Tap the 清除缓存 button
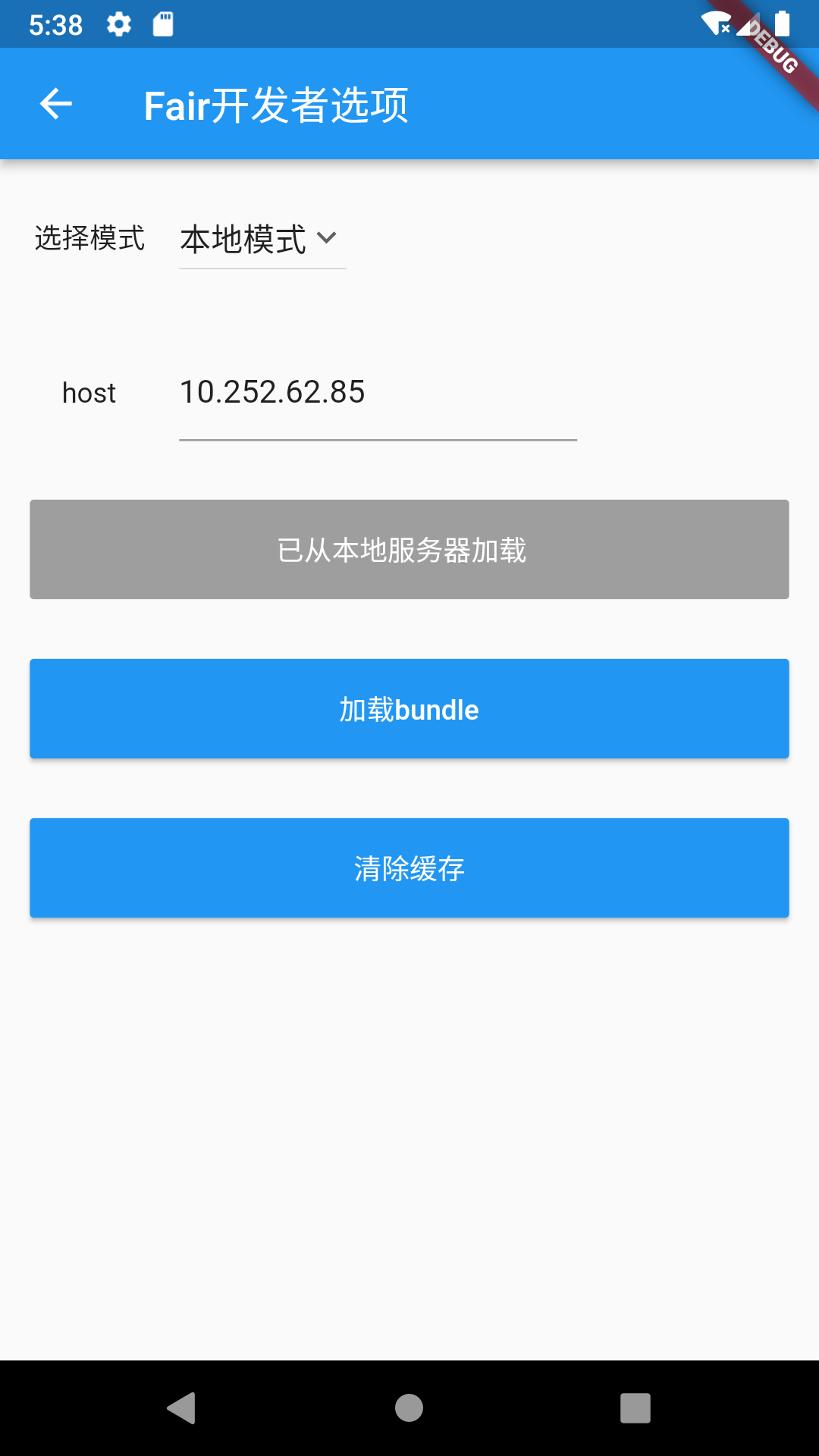Screen dimensions: 819x1456 pyautogui.click(x=409, y=868)
